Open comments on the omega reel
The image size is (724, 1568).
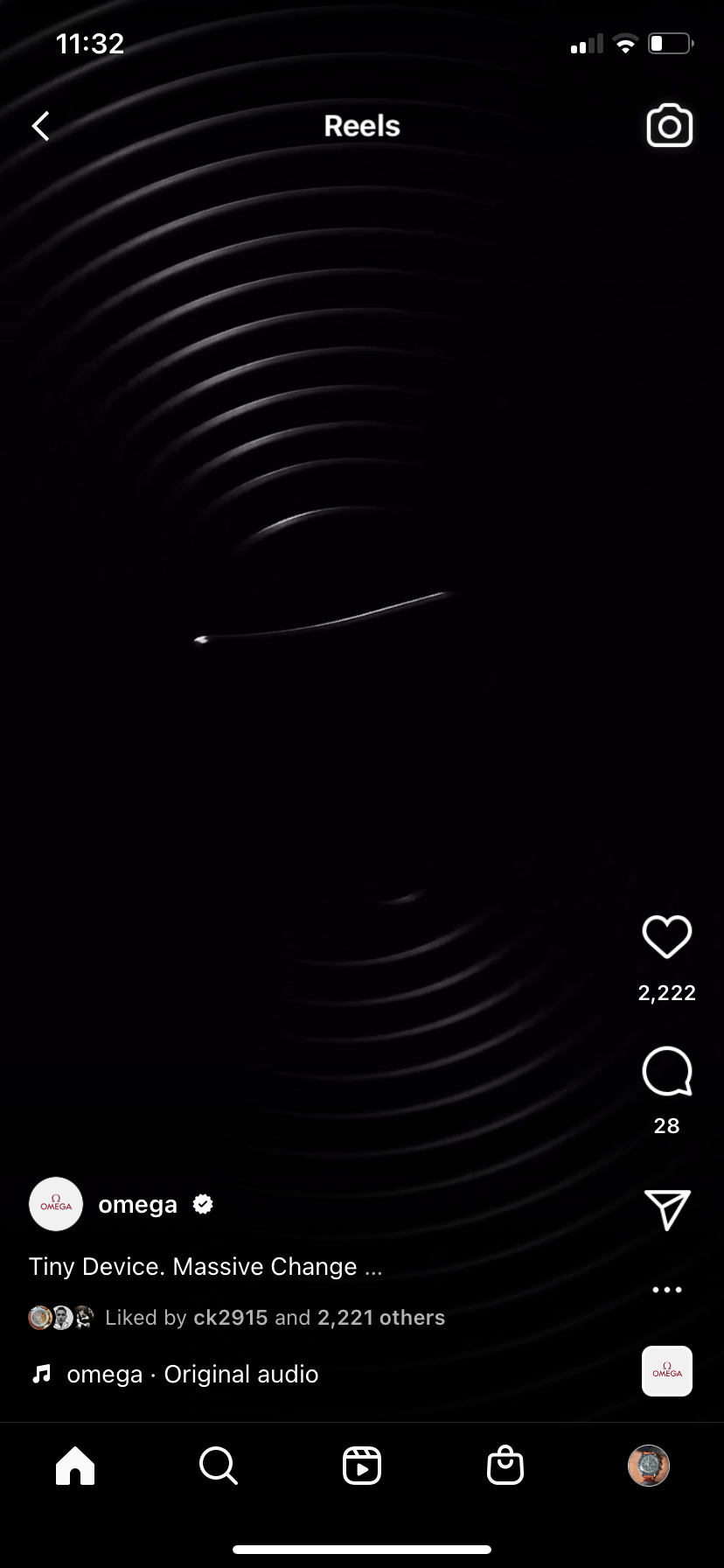[666, 1071]
